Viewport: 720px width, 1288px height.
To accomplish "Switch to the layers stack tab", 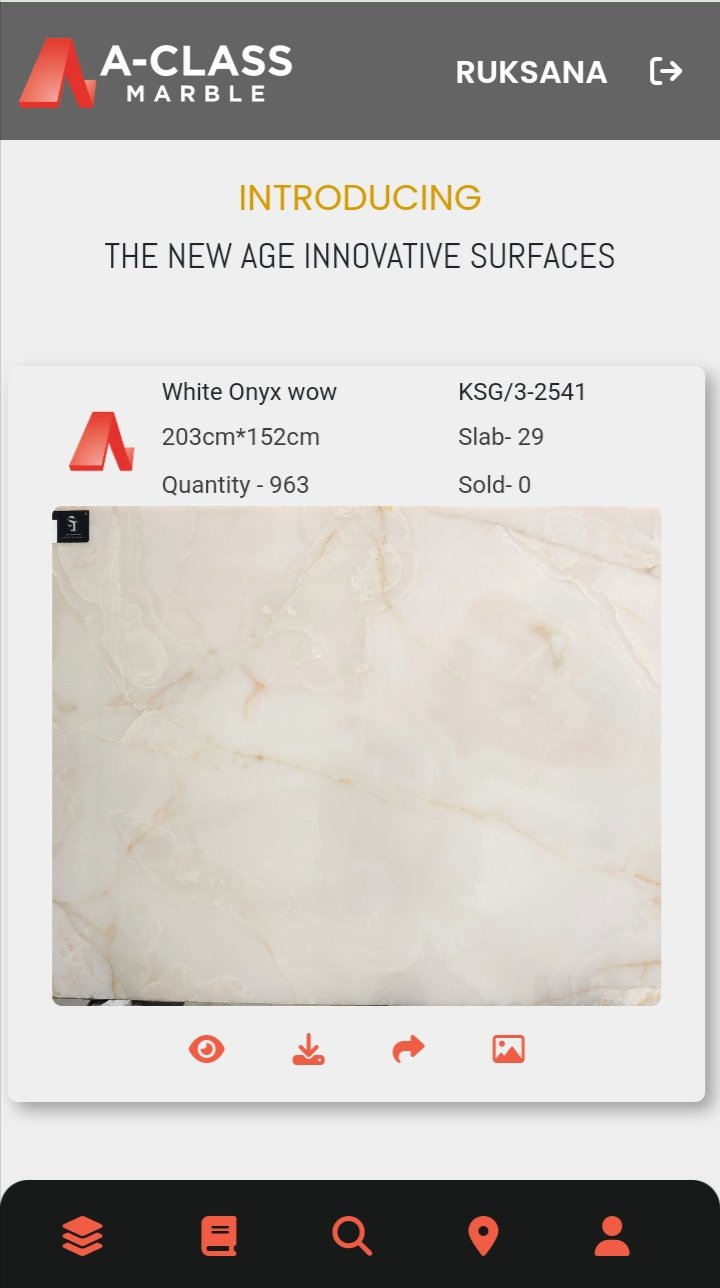I will 82,1237.
